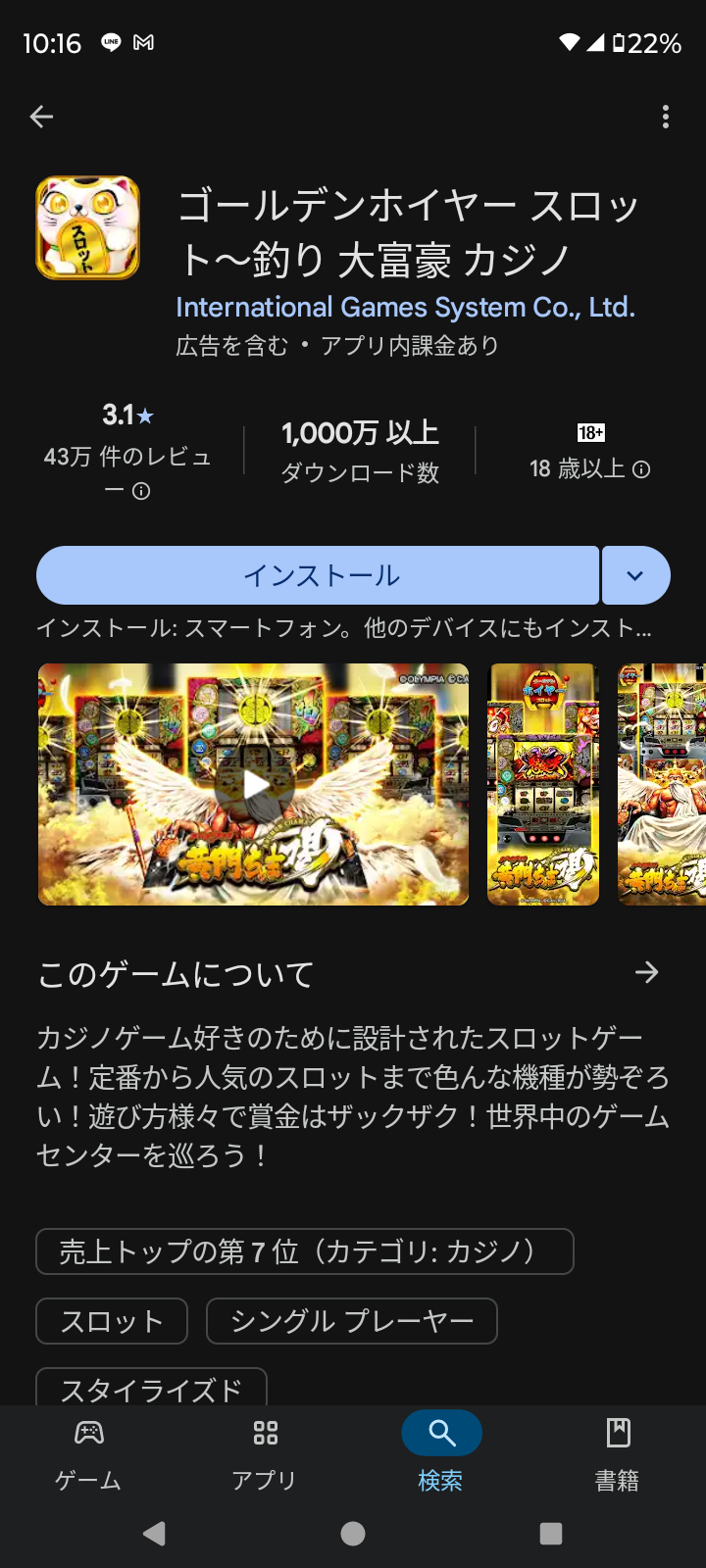Go back using the top arrow
706x1568 pixels.
pyautogui.click(x=41, y=118)
